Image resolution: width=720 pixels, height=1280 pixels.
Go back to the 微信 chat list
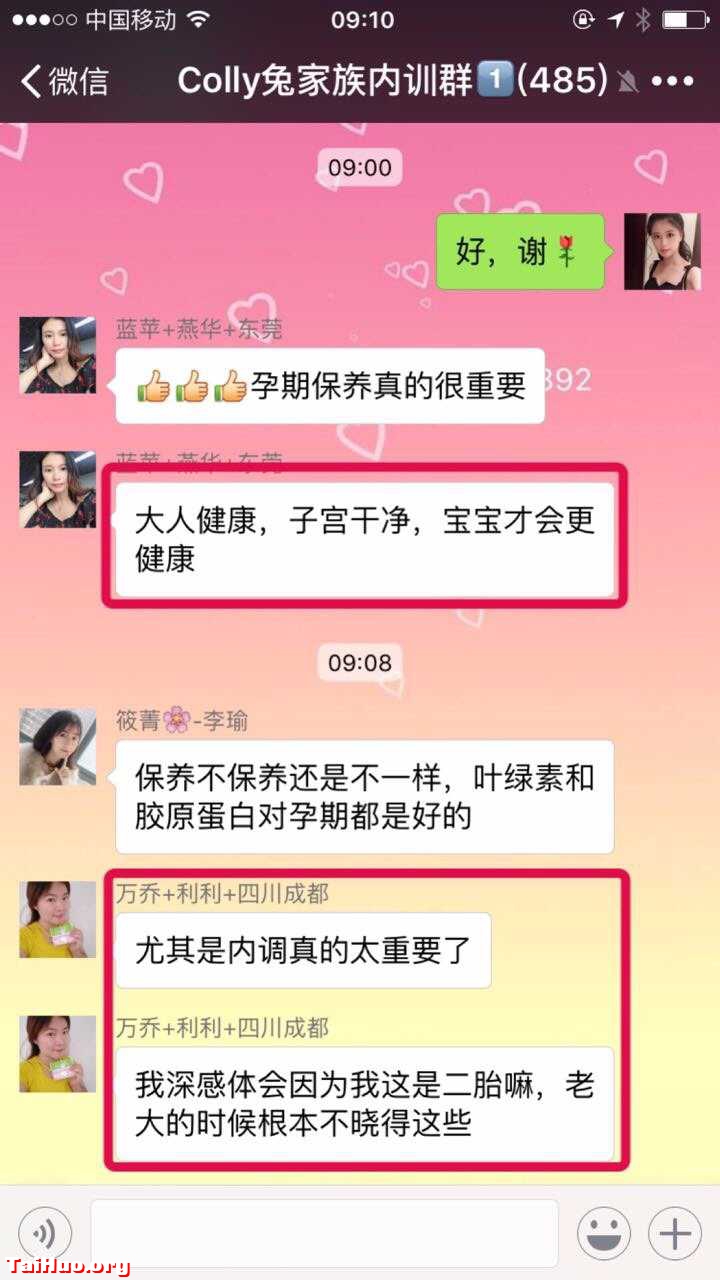(66, 81)
